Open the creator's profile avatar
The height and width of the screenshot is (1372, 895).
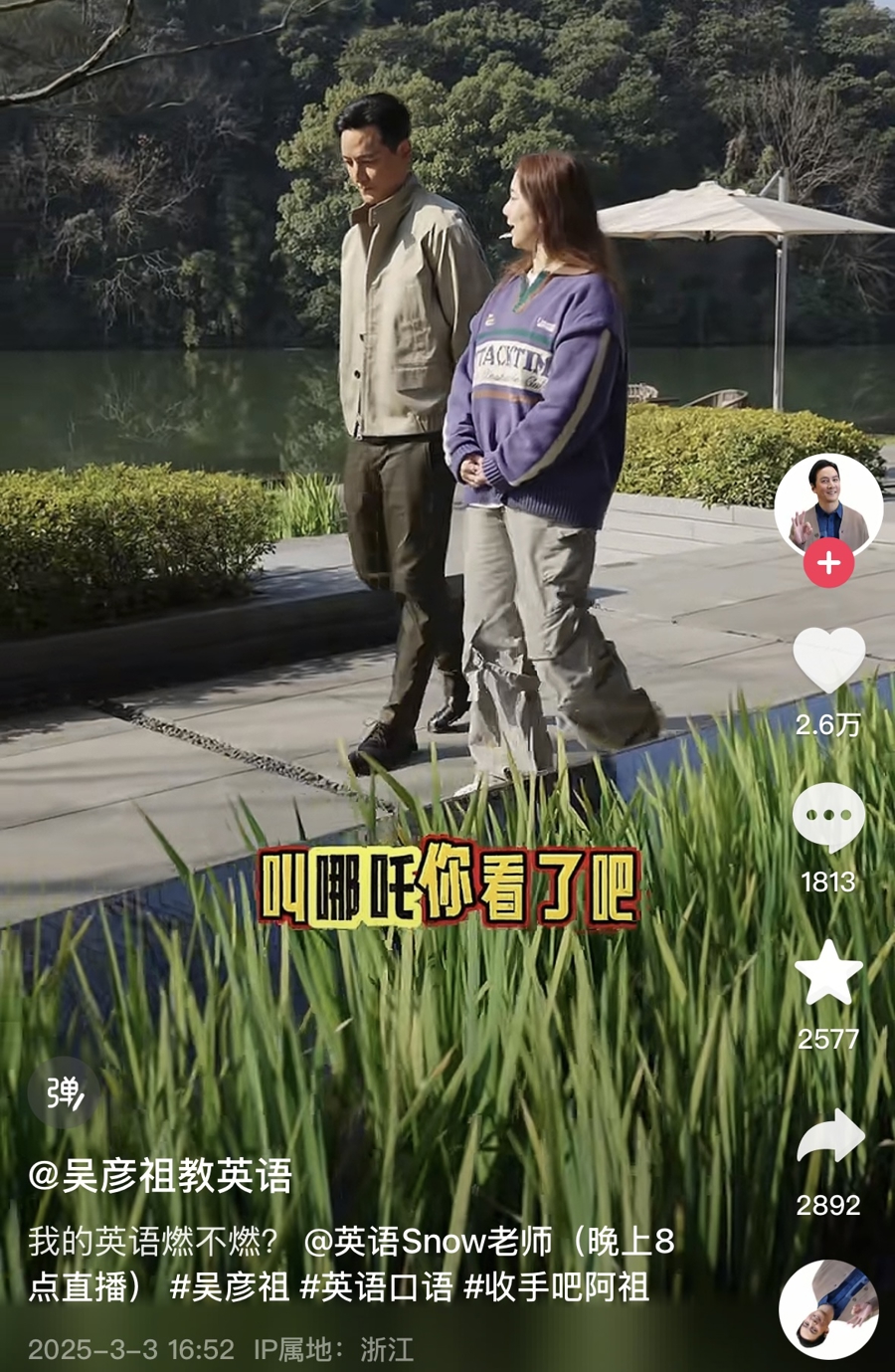[827, 505]
